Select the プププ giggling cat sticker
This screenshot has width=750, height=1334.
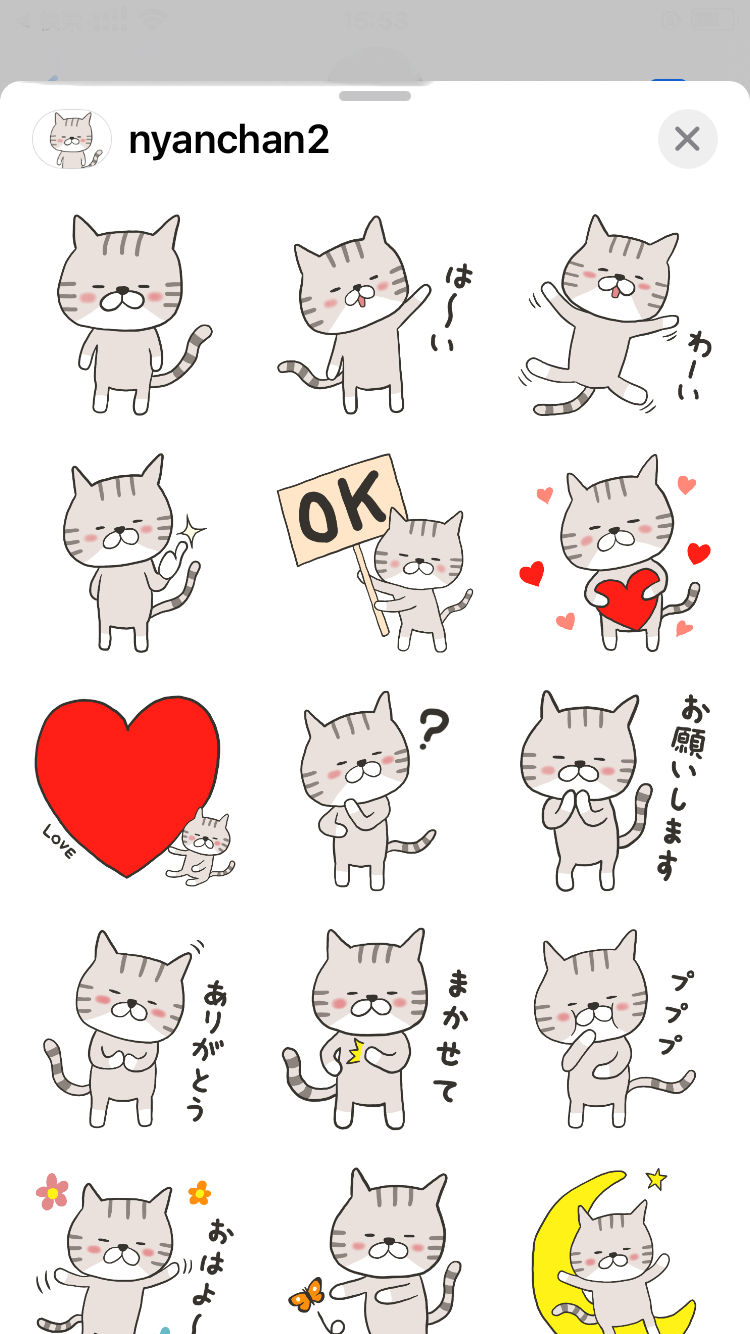[x=610, y=1028]
